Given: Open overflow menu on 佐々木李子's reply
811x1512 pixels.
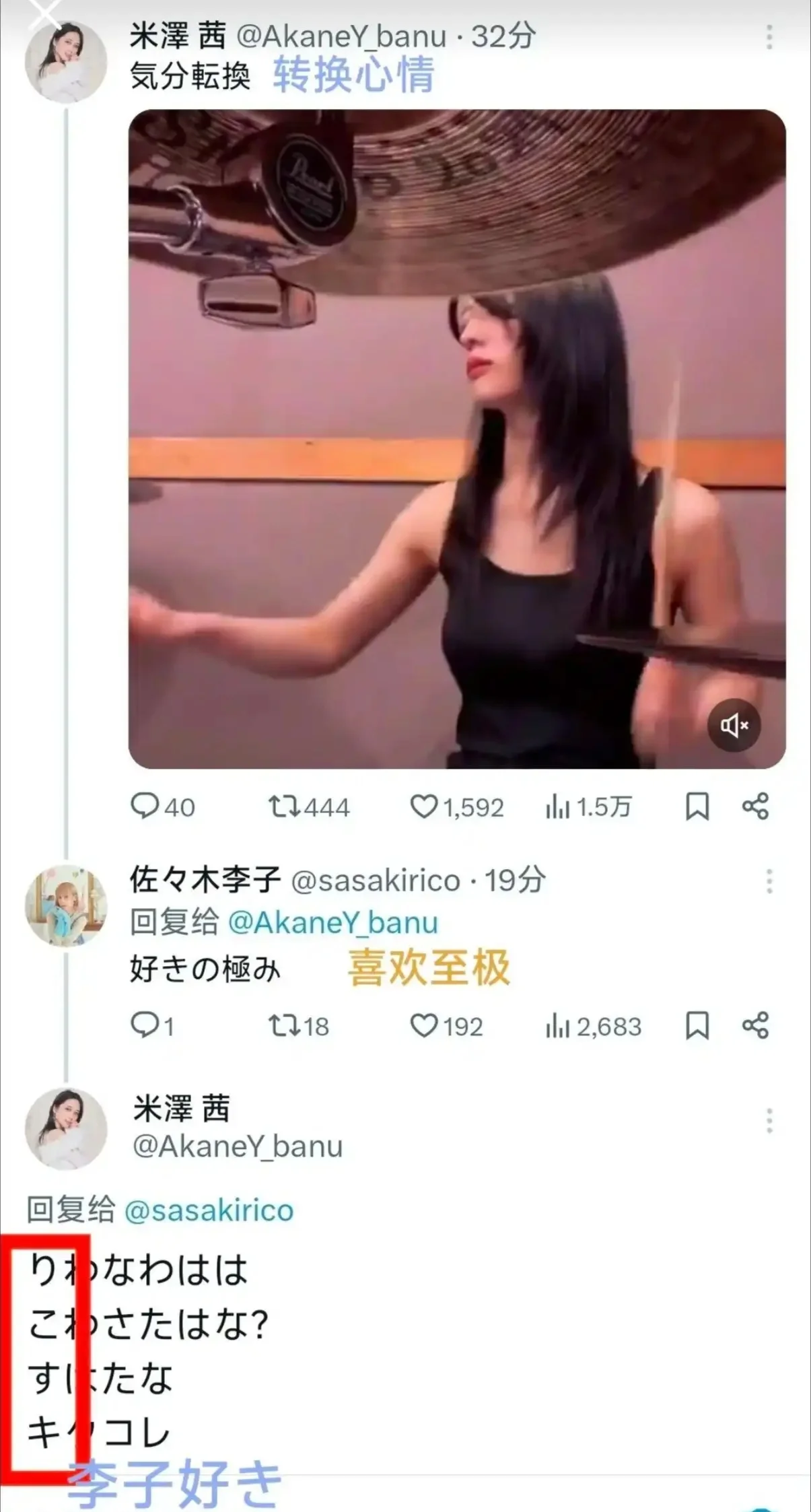Looking at the screenshot, I should [769, 881].
